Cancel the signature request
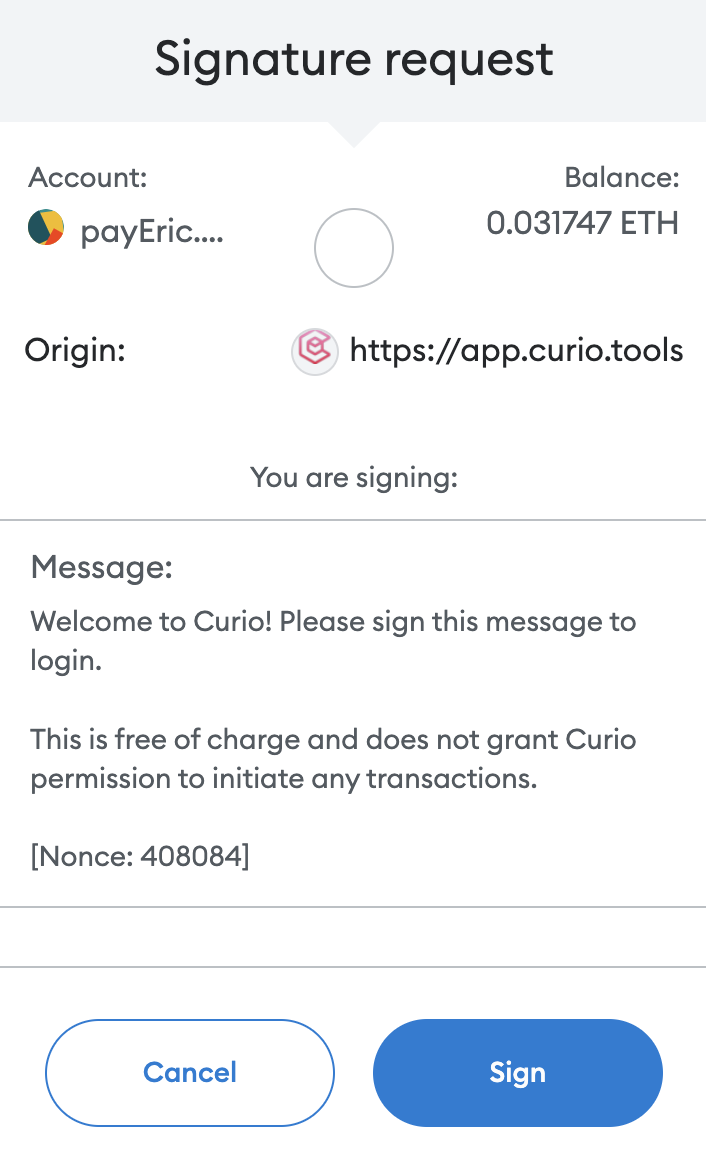The width and height of the screenshot is (706, 1168). tap(190, 1073)
